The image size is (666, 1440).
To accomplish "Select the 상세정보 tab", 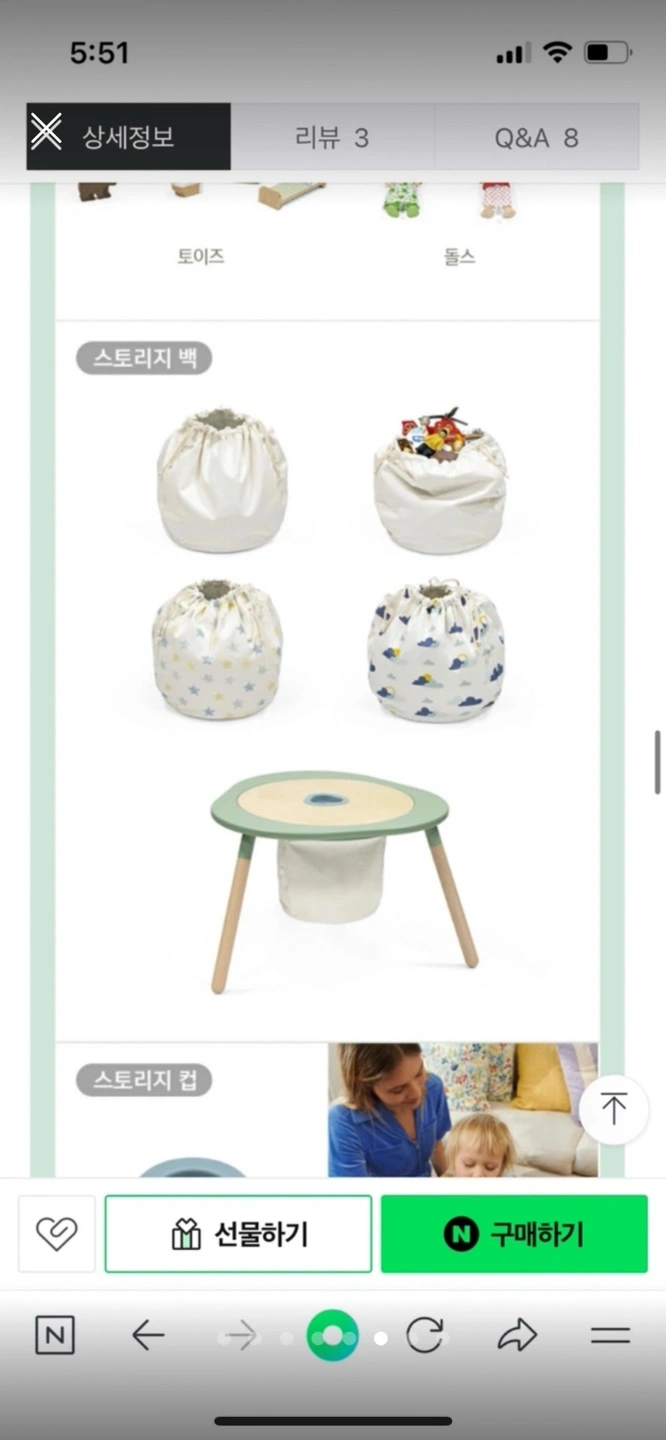I will pyautogui.click(x=128, y=137).
